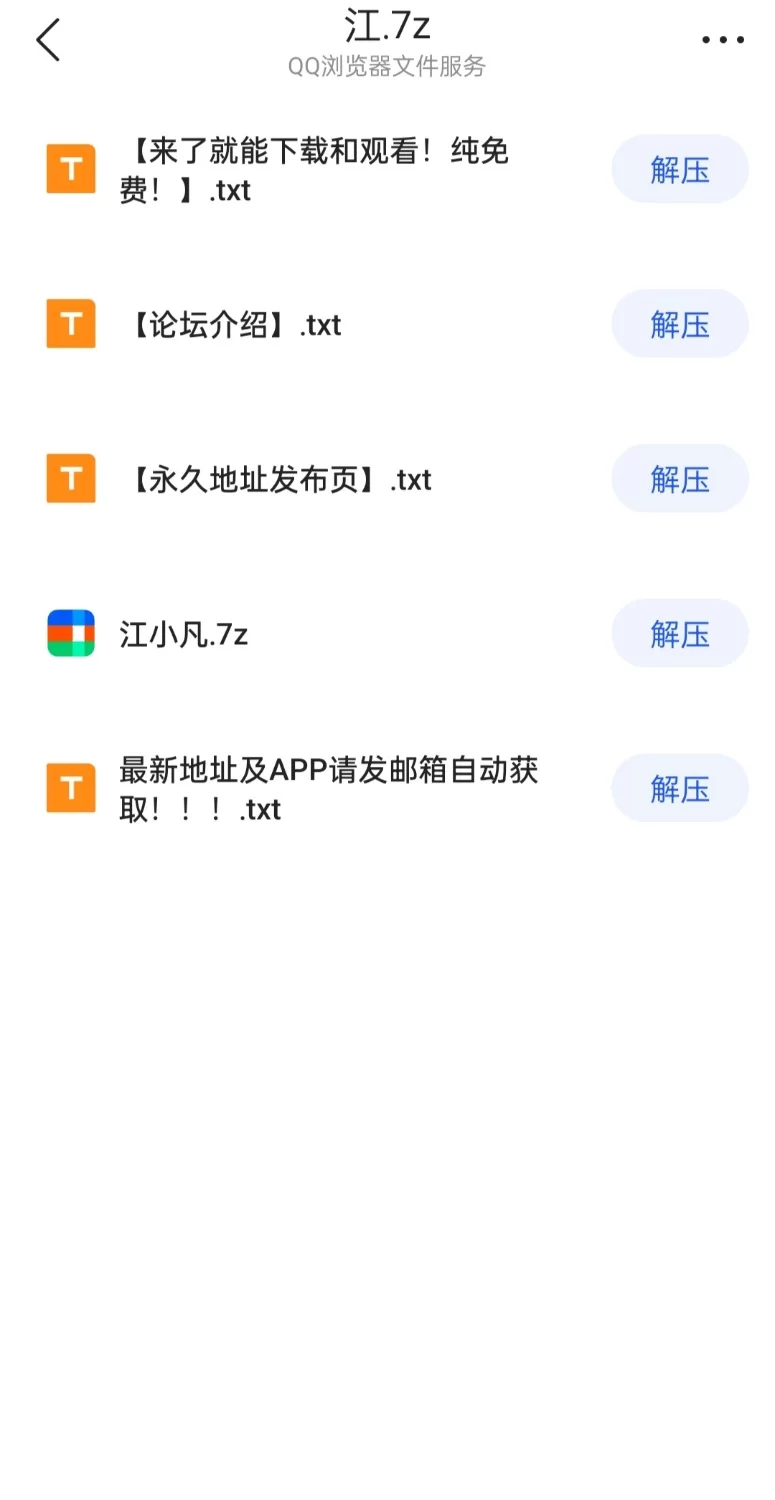This screenshot has height=1500, width=775.
Task: Open the three-dot overflow menu
Action: 722,41
